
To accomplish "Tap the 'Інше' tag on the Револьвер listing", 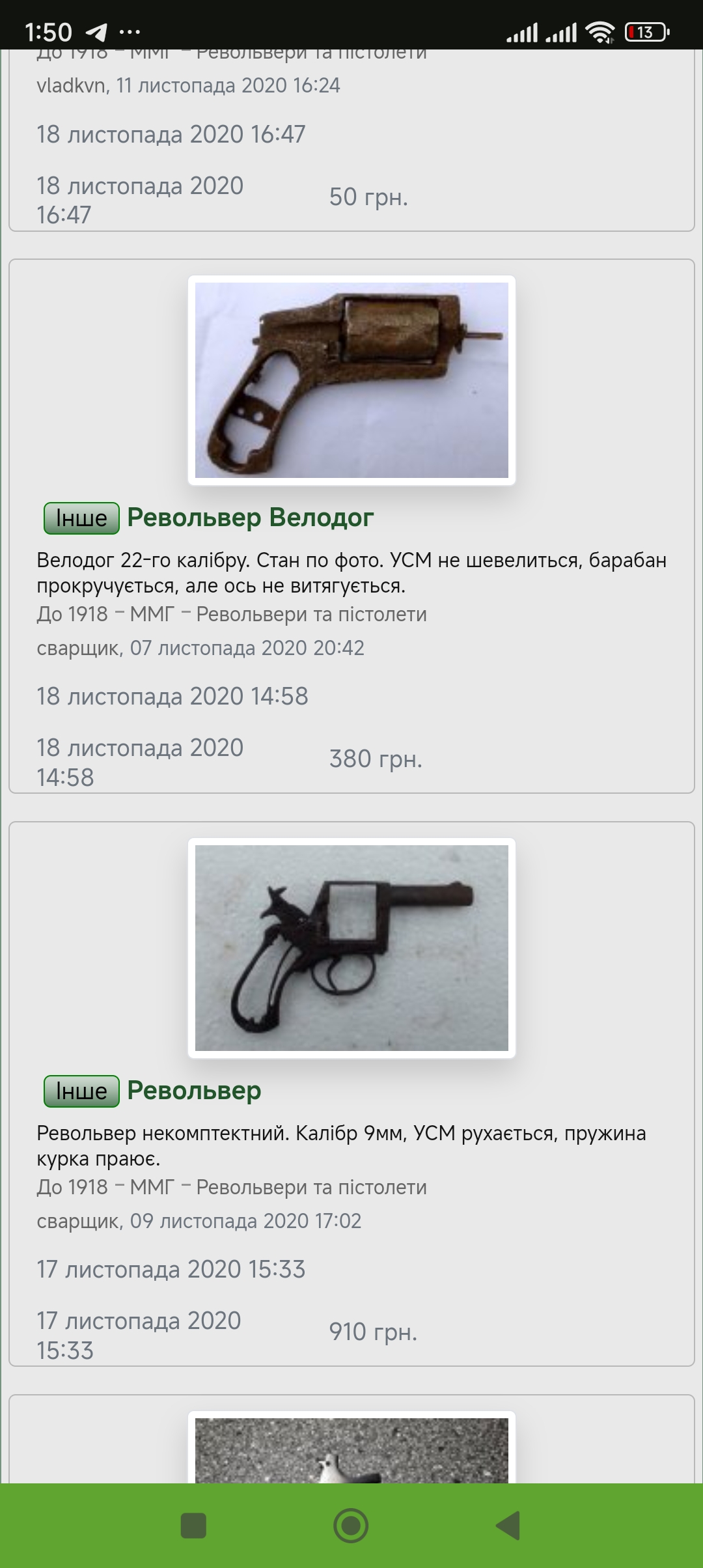I will tap(81, 1091).
